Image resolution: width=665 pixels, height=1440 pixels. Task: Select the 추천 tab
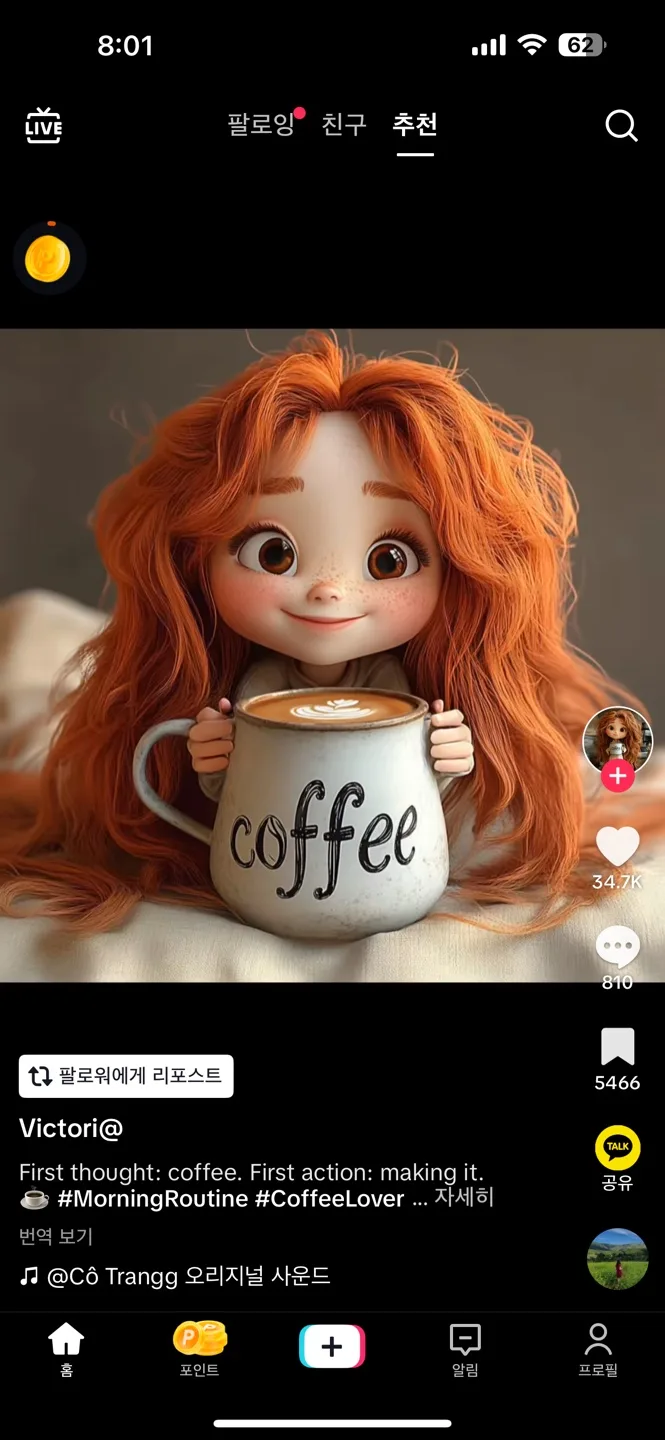pyautogui.click(x=415, y=125)
